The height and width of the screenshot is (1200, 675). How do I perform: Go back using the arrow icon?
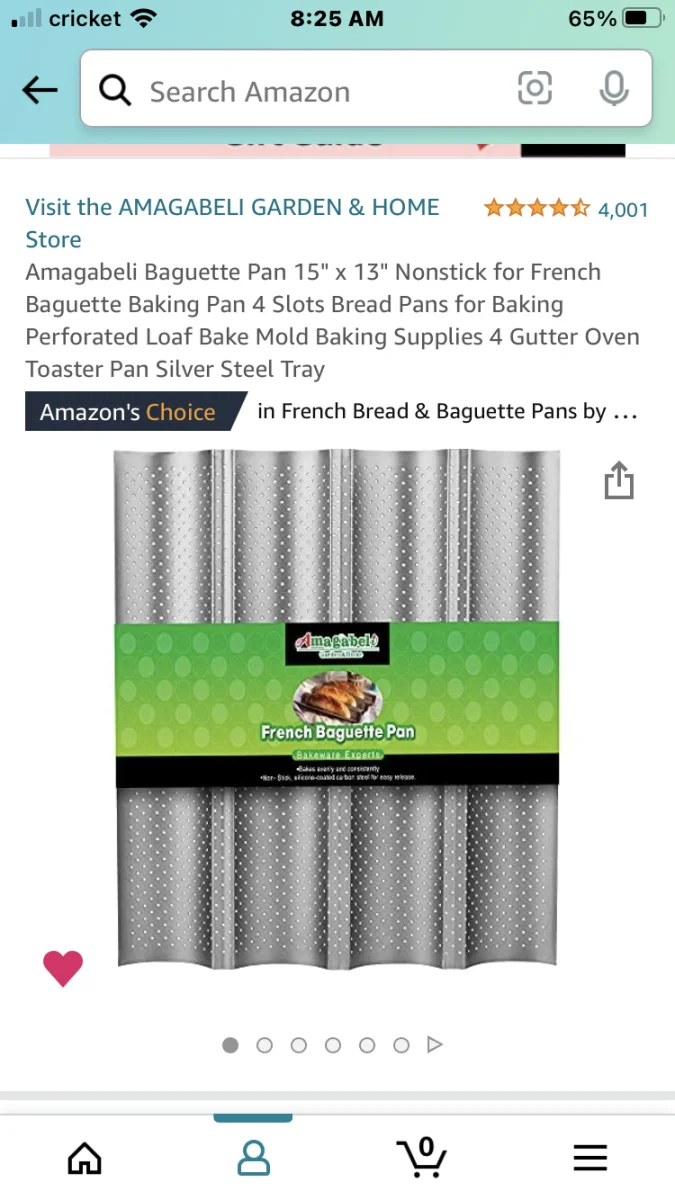[40, 91]
